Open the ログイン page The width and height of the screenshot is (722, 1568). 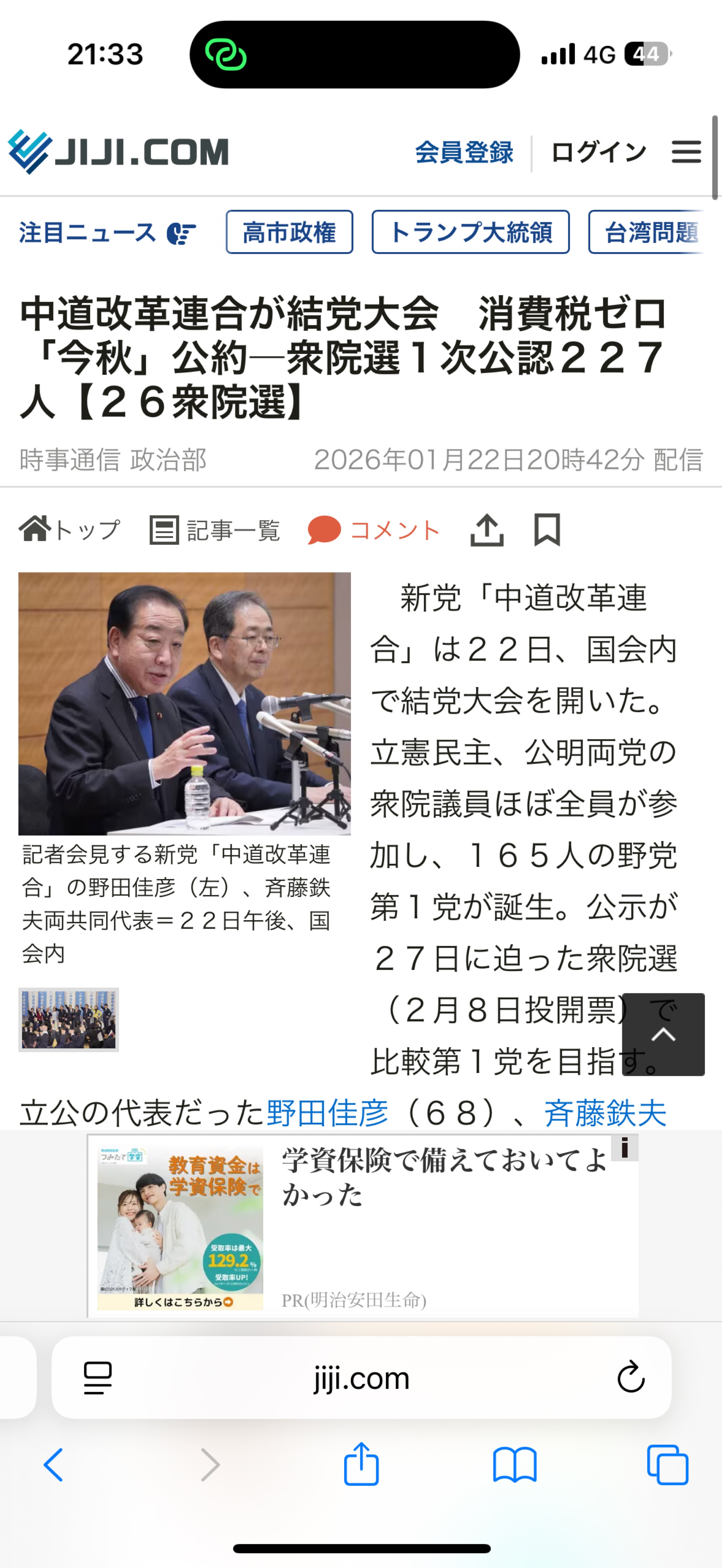pos(598,152)
